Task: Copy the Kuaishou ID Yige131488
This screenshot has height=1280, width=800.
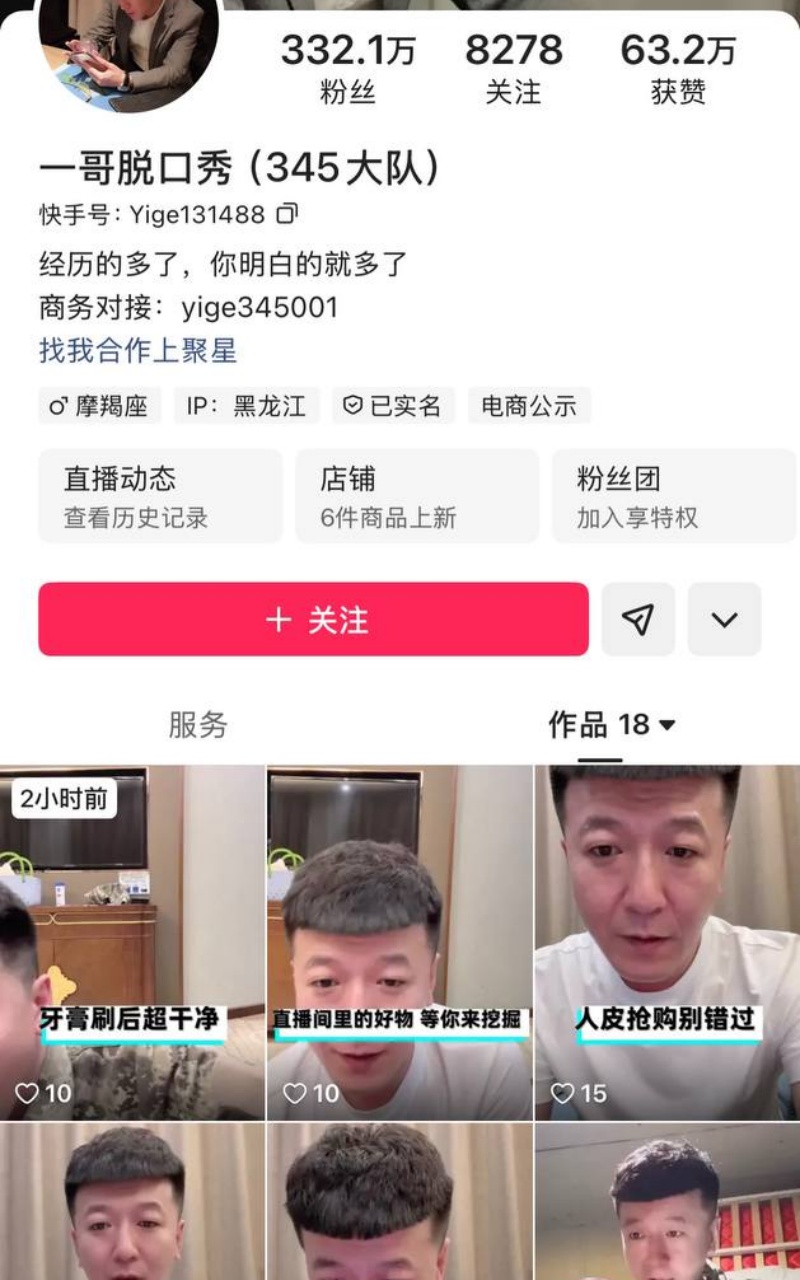Action: coord(288,214)
